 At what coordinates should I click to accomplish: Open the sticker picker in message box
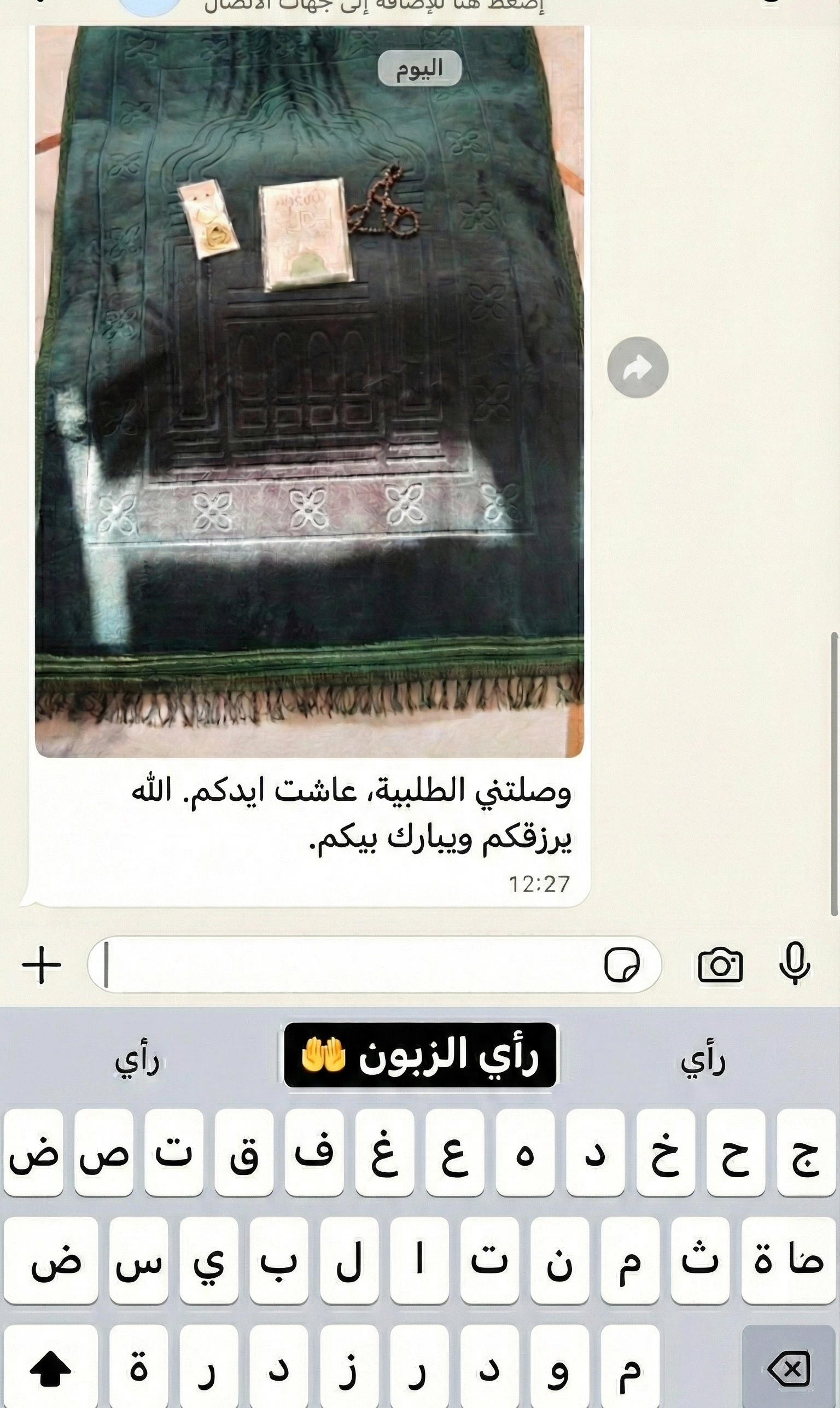click(622, 964)
